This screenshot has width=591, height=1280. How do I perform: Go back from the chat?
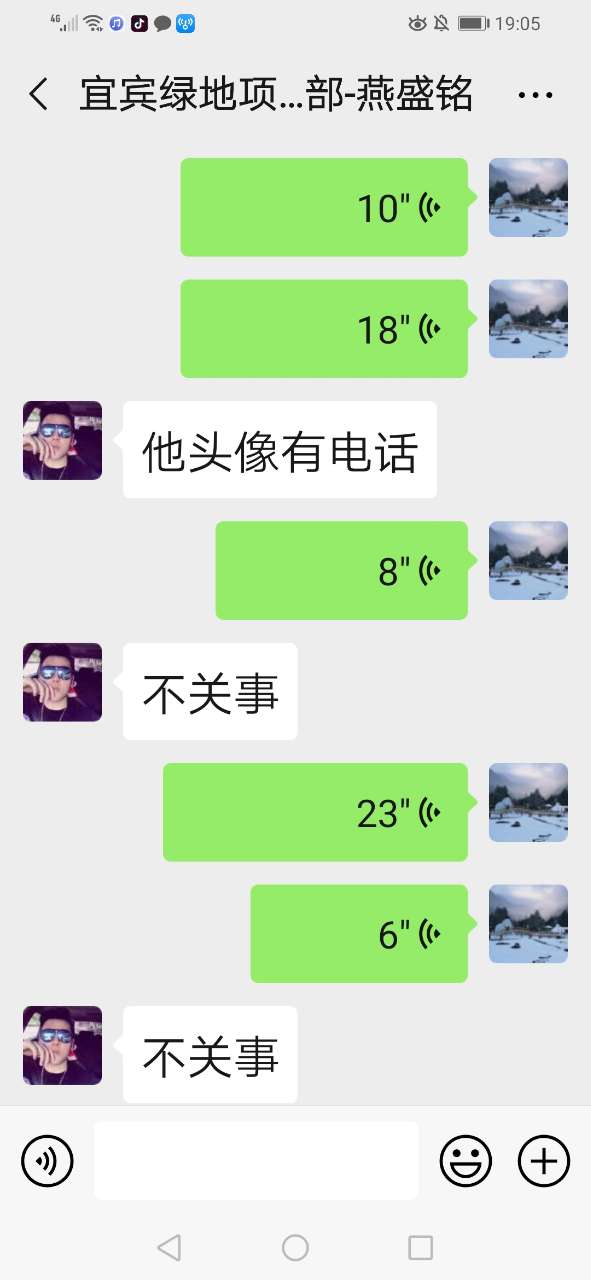pos(38,95)
